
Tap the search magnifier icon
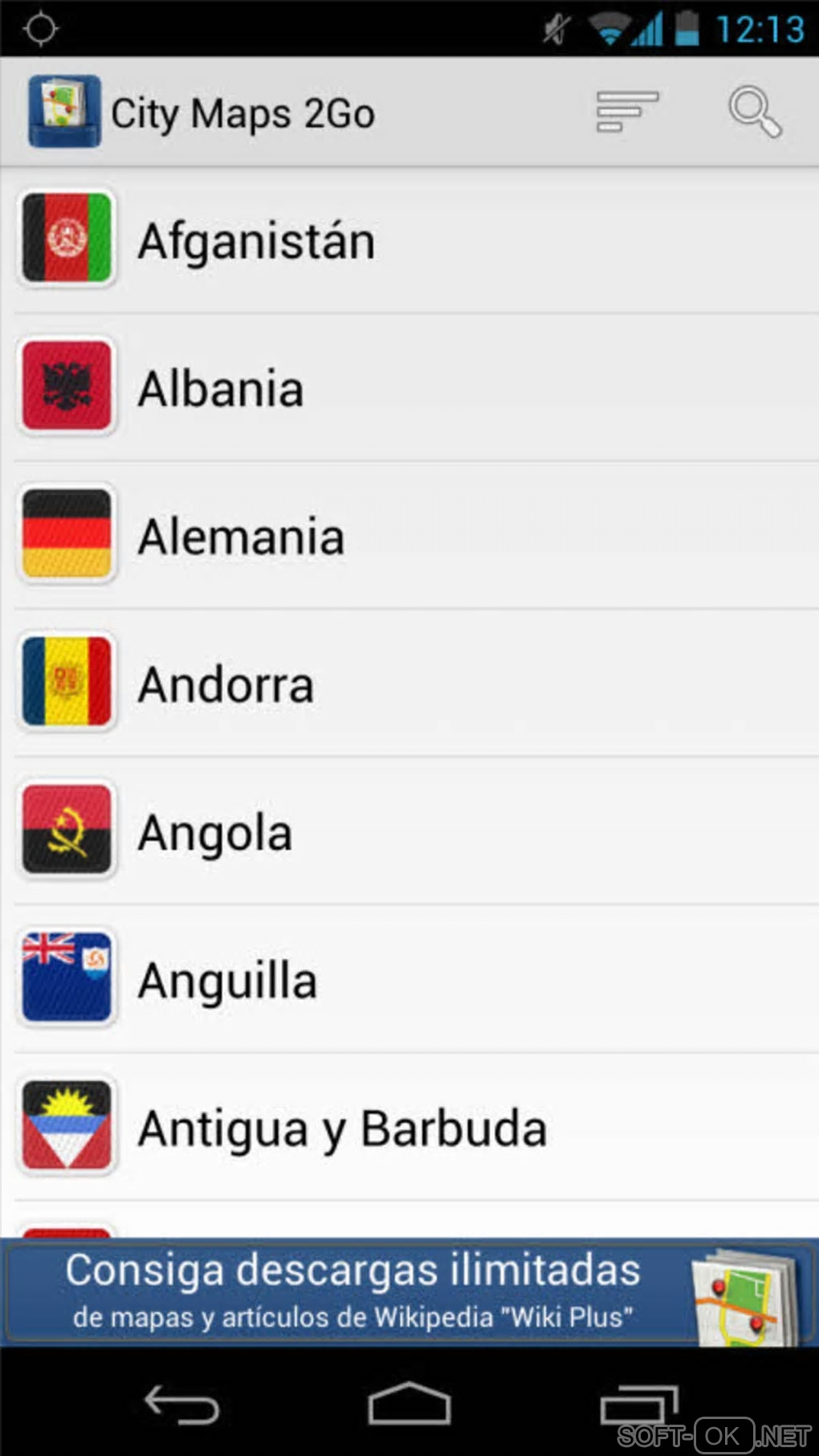[x=754, y=112]
